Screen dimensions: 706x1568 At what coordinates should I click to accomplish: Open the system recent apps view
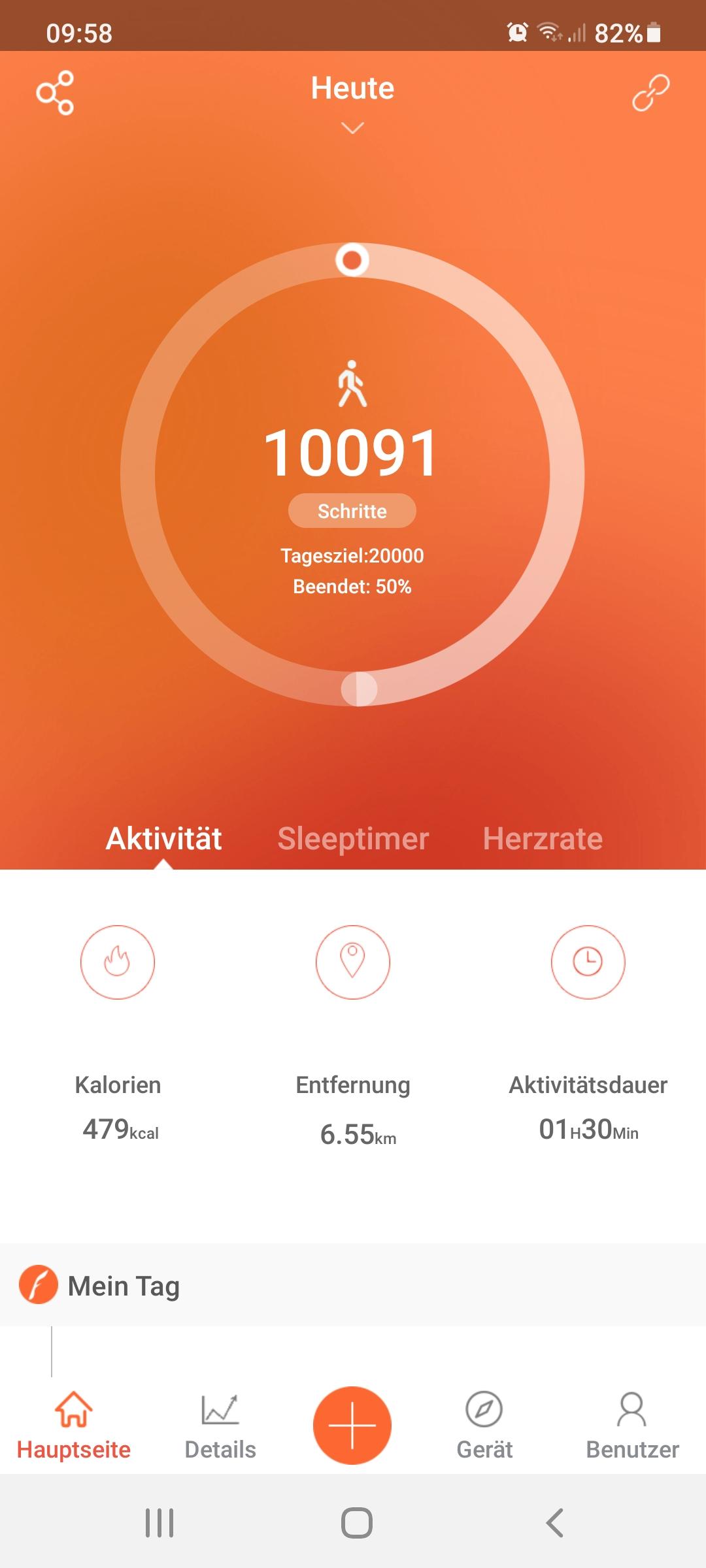tap(160, 1523)
